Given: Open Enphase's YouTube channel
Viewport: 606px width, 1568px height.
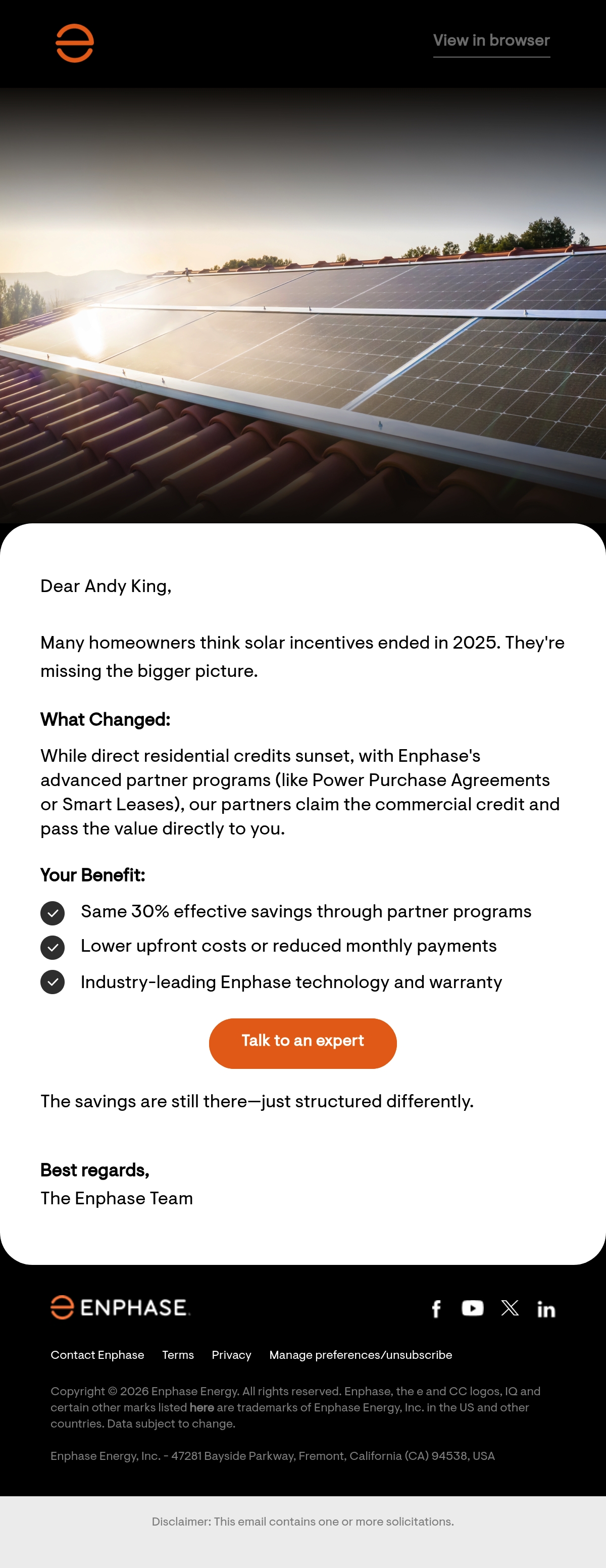Looking at the screenshot, I should pyautogui.click(x=473, y=1308).
